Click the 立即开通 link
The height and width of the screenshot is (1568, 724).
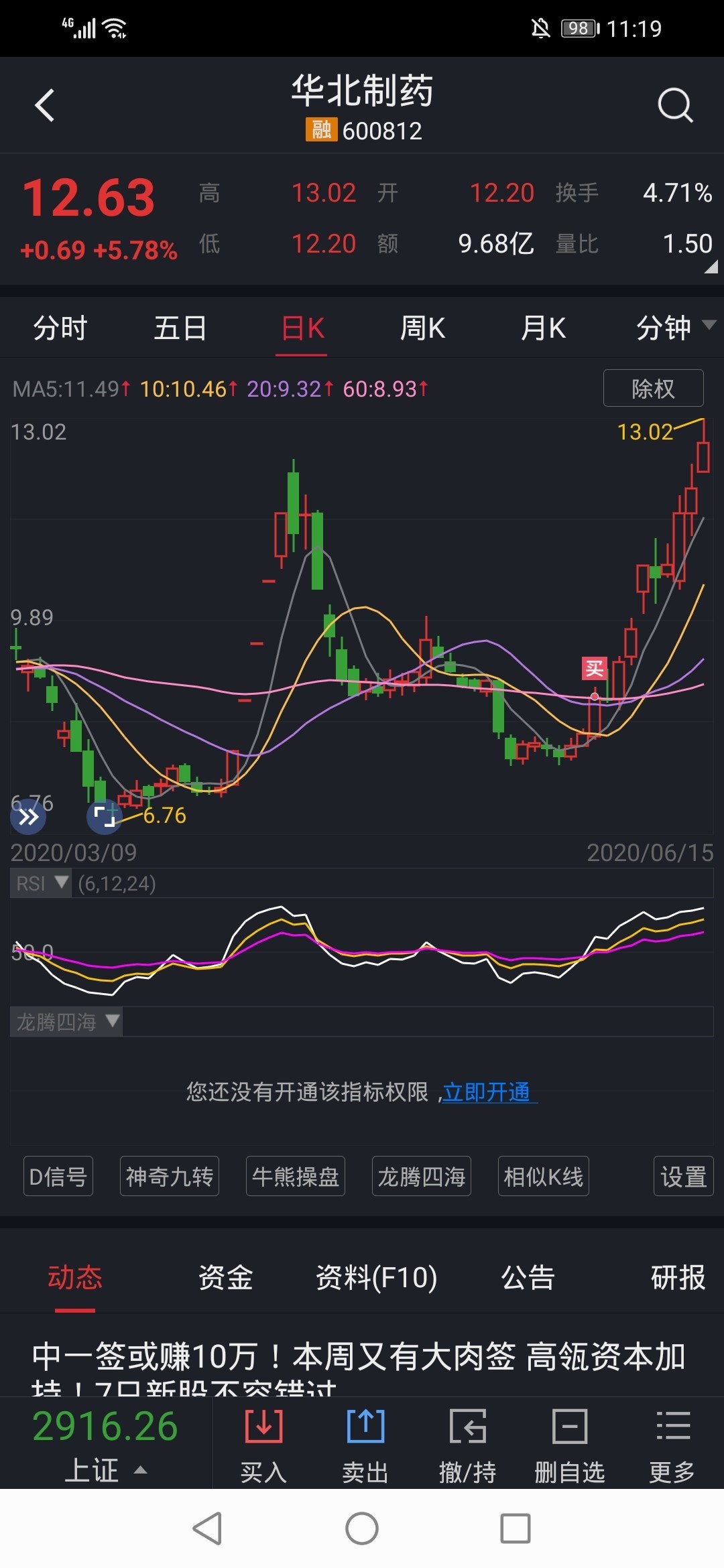(487, 1092)
